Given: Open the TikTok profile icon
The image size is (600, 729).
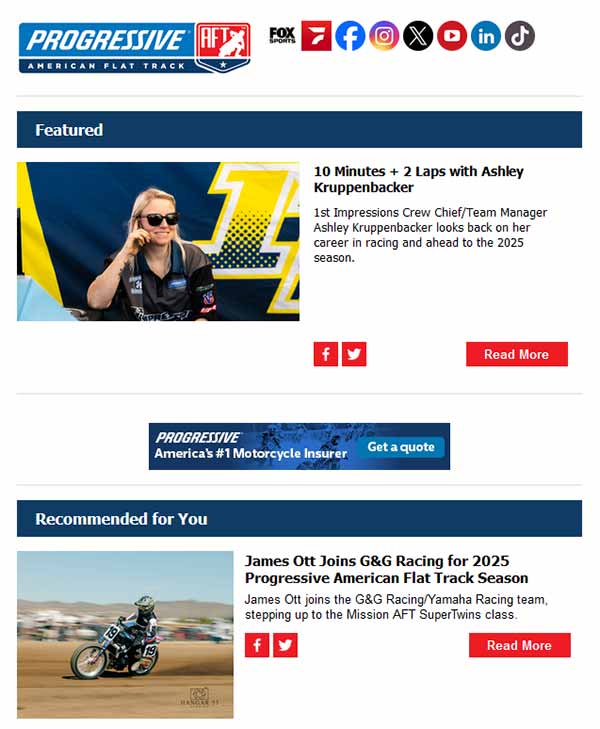Looking at the screenshot, I should 519,36.
